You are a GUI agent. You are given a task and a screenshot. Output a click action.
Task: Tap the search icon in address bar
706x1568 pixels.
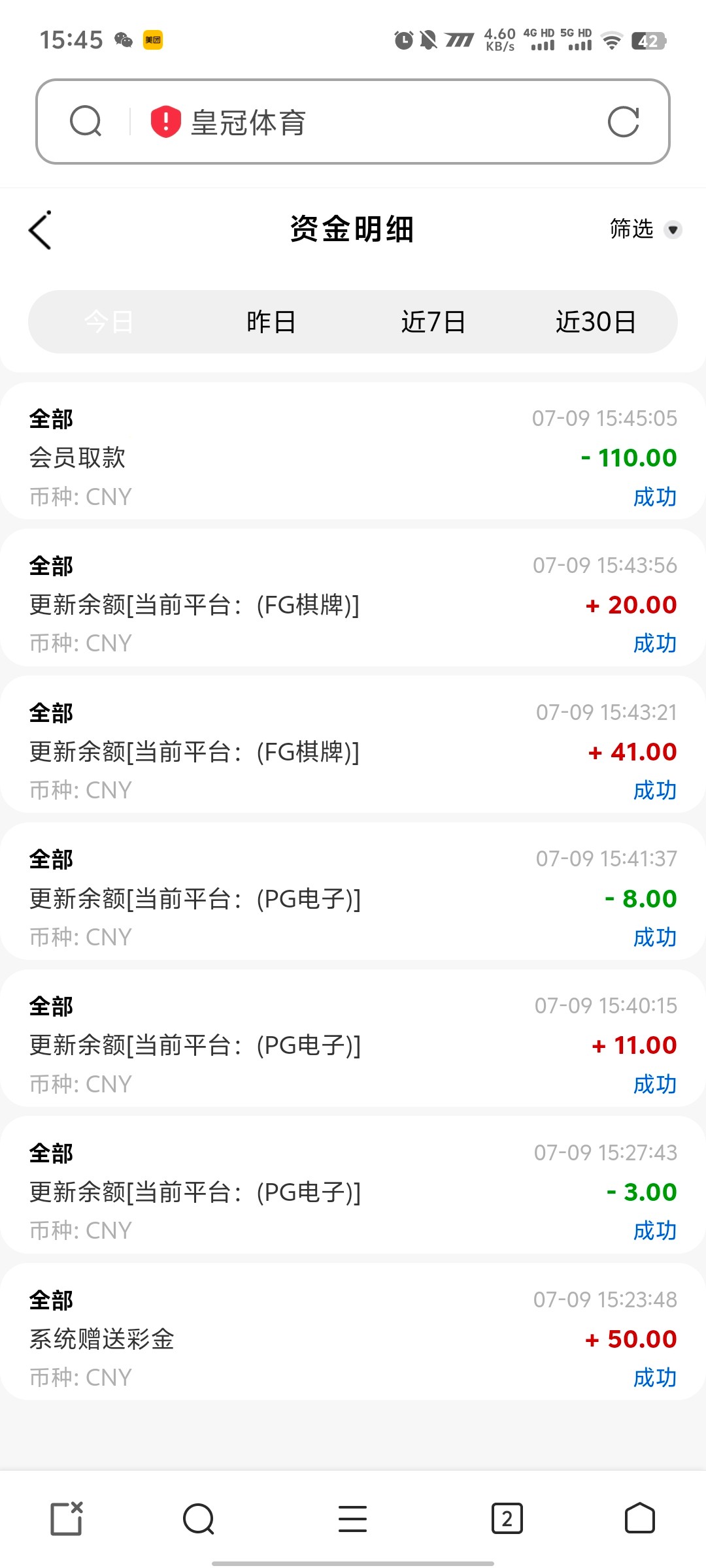click(86, 122)
